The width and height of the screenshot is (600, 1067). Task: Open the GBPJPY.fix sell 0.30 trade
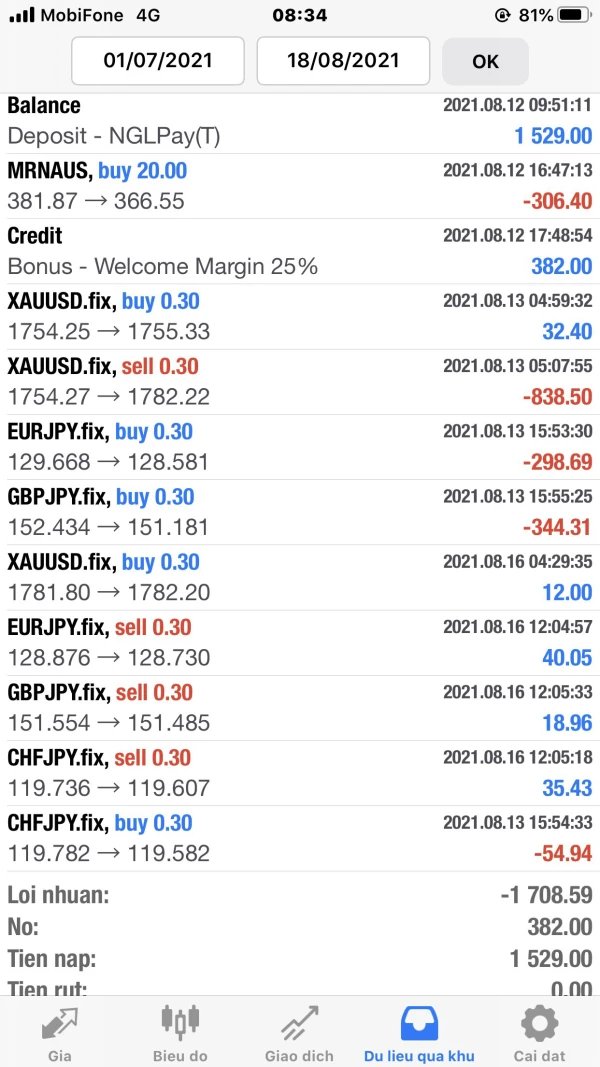coord(300,708)
